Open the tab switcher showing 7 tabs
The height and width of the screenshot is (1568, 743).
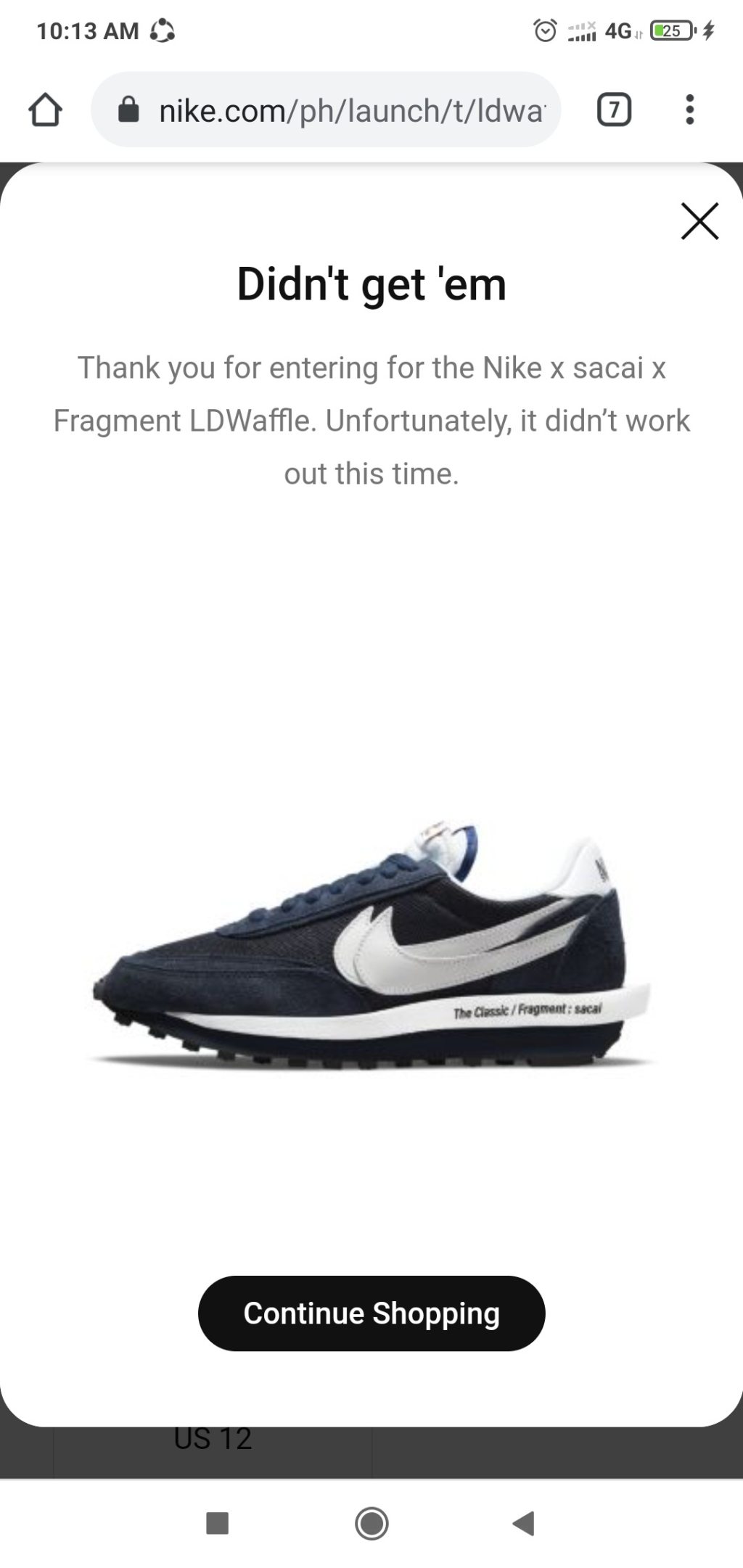pyautogui.click(x=614, y=110)
